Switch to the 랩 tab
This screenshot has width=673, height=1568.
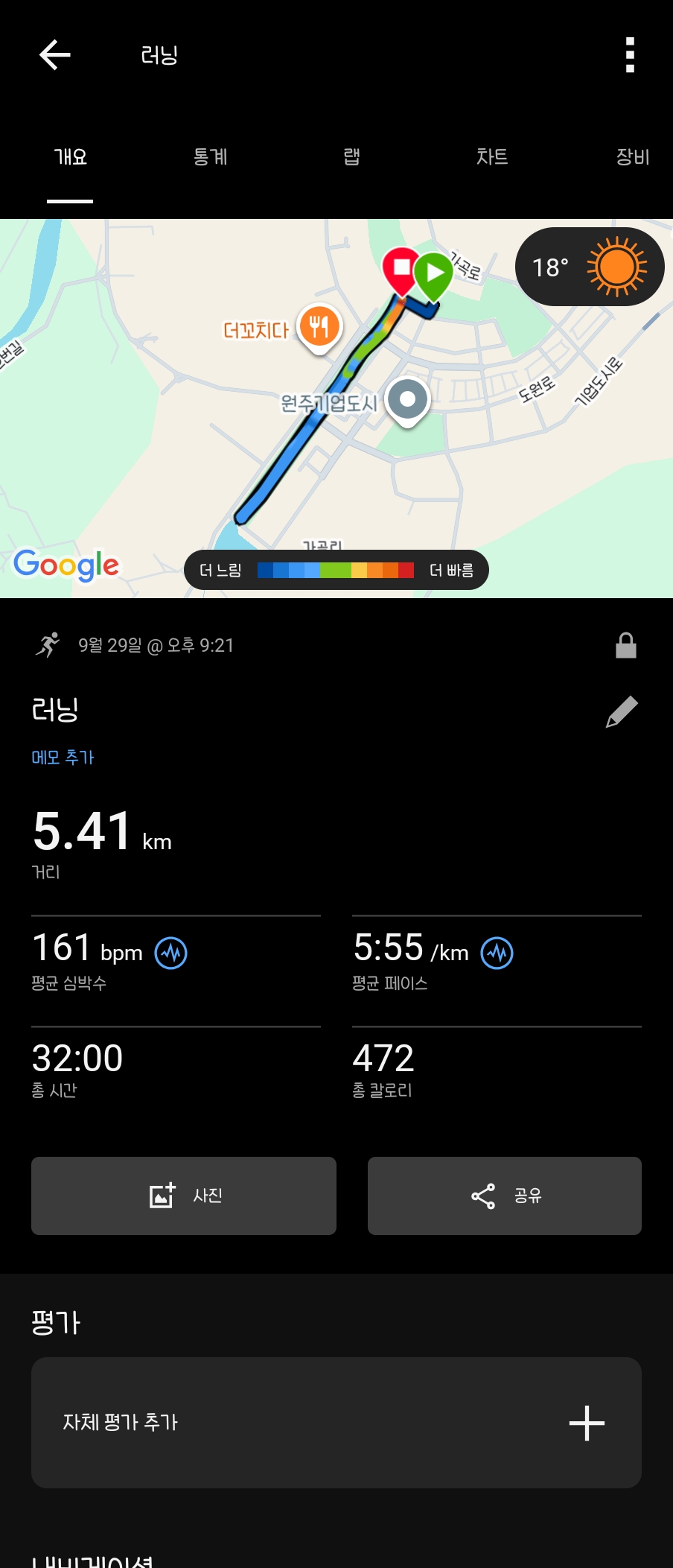[351, 157]
